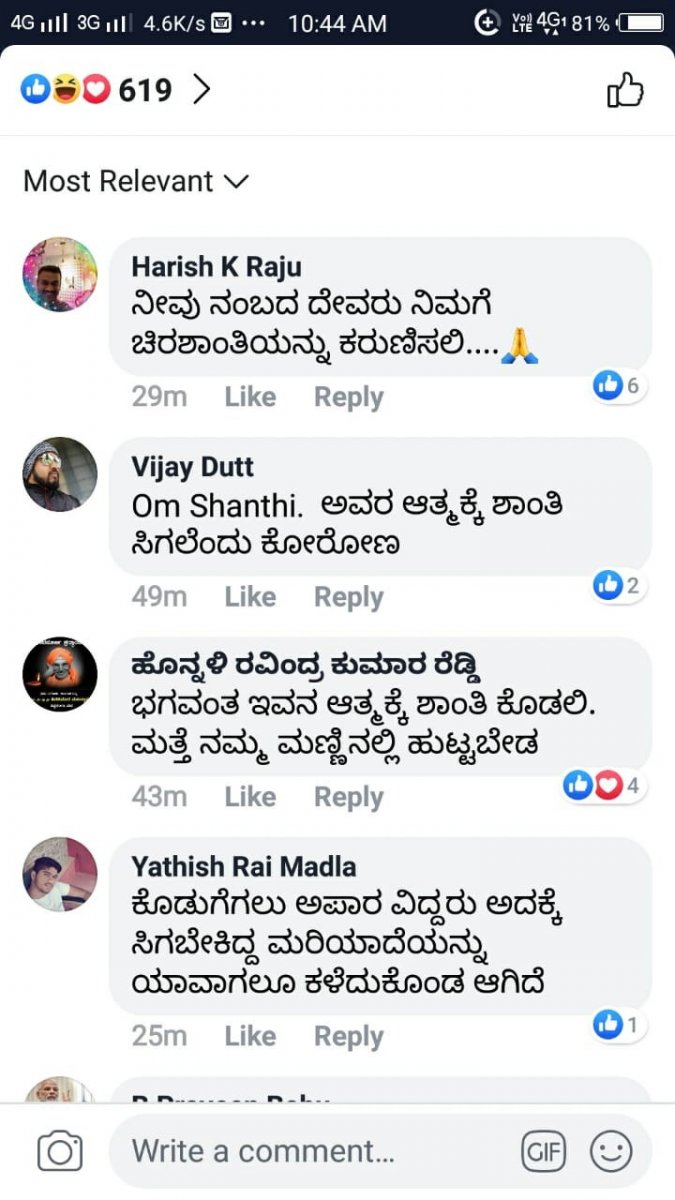Screen dimensions: 675x1200
Task: Reply to Vijay Dutt's comment
Action: coord(348,597)
